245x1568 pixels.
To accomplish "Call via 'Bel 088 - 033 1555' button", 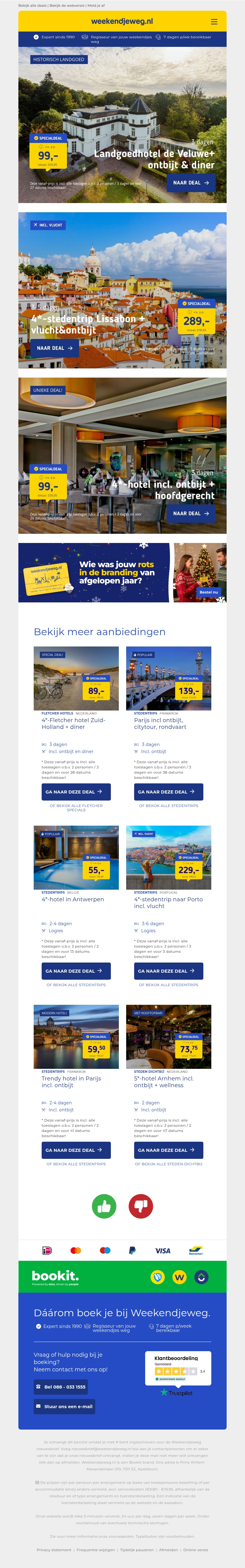I will [x=61, y=1387].
